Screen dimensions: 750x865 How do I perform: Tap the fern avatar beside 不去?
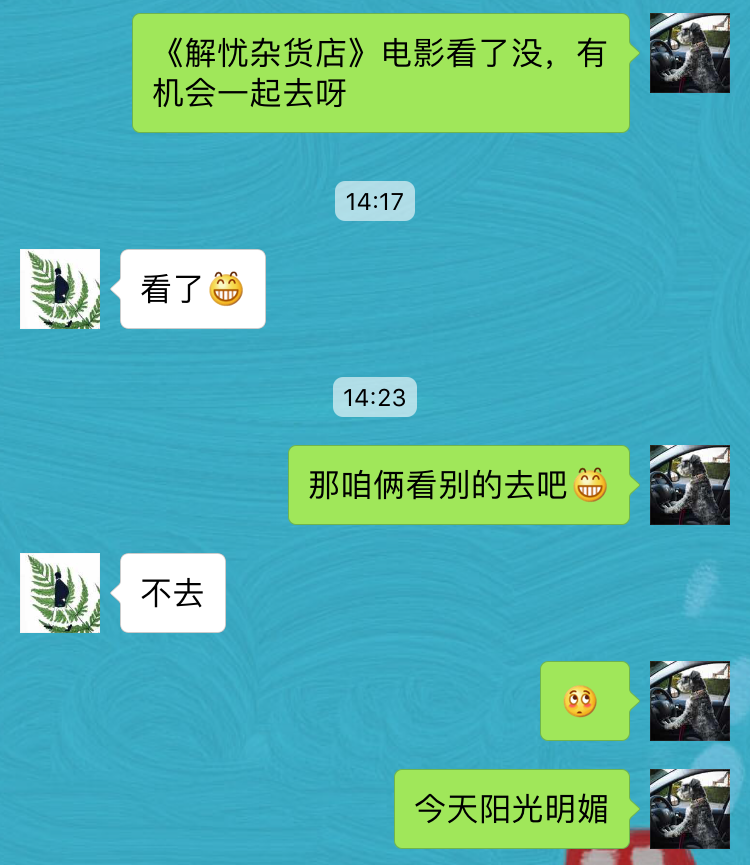(x=60, y=593)
